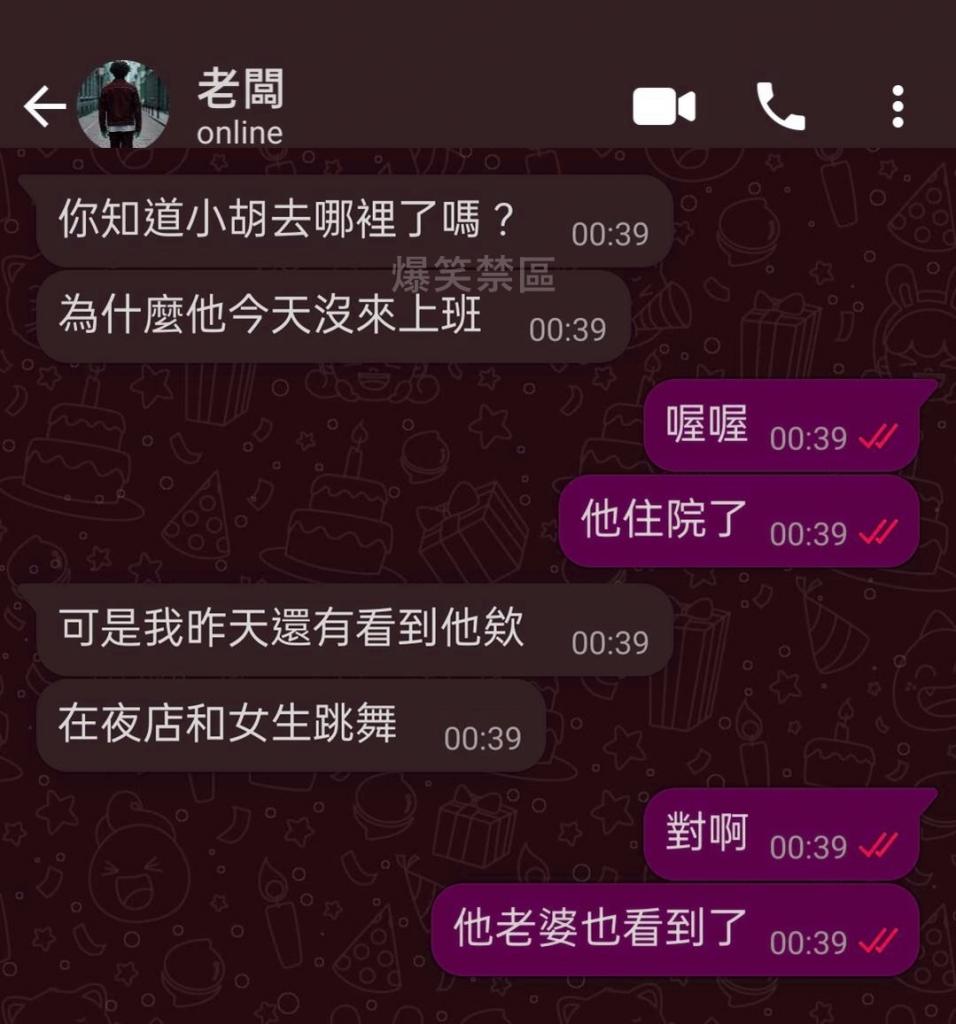Go back using the arrow icon

(44, 106)
